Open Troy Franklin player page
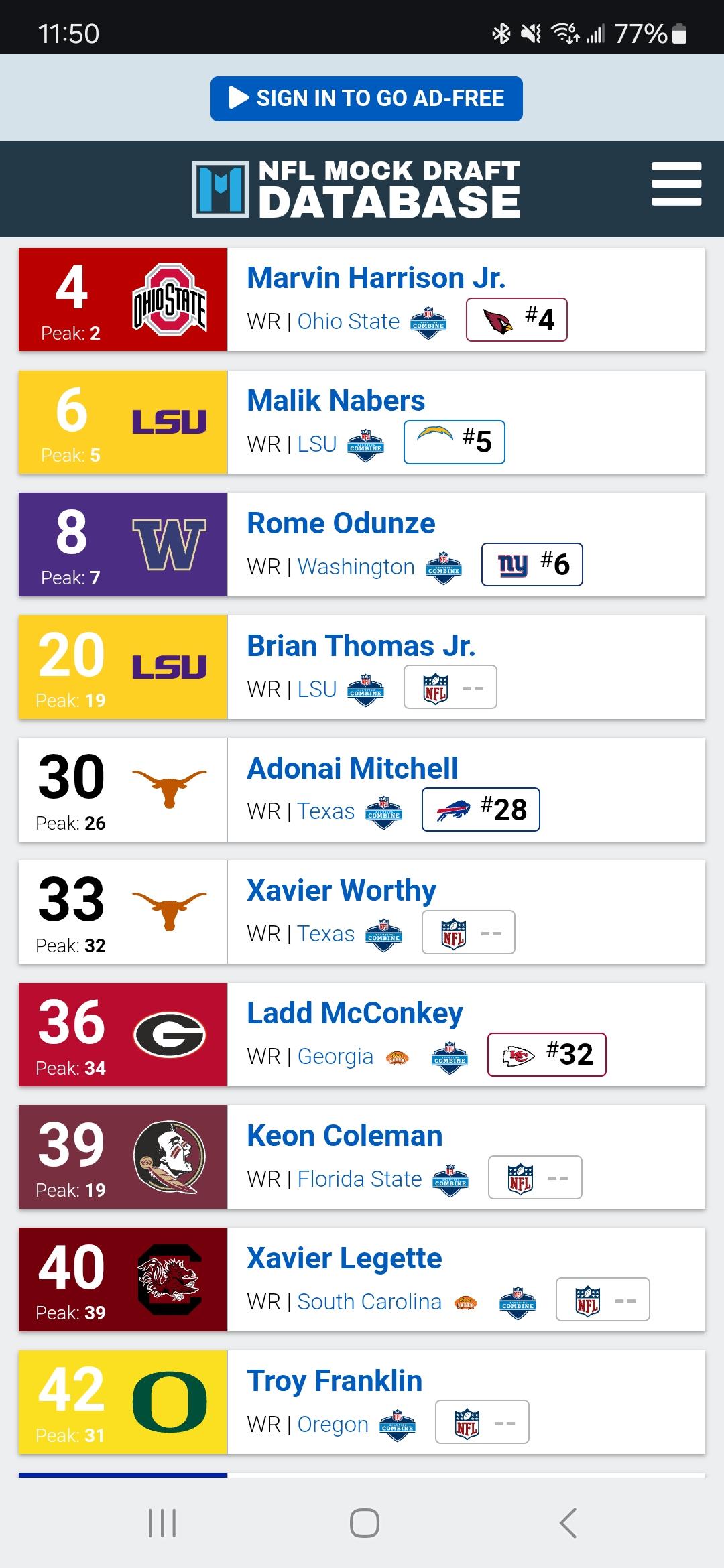The image size is (724, 1568). coord(335,1381)
